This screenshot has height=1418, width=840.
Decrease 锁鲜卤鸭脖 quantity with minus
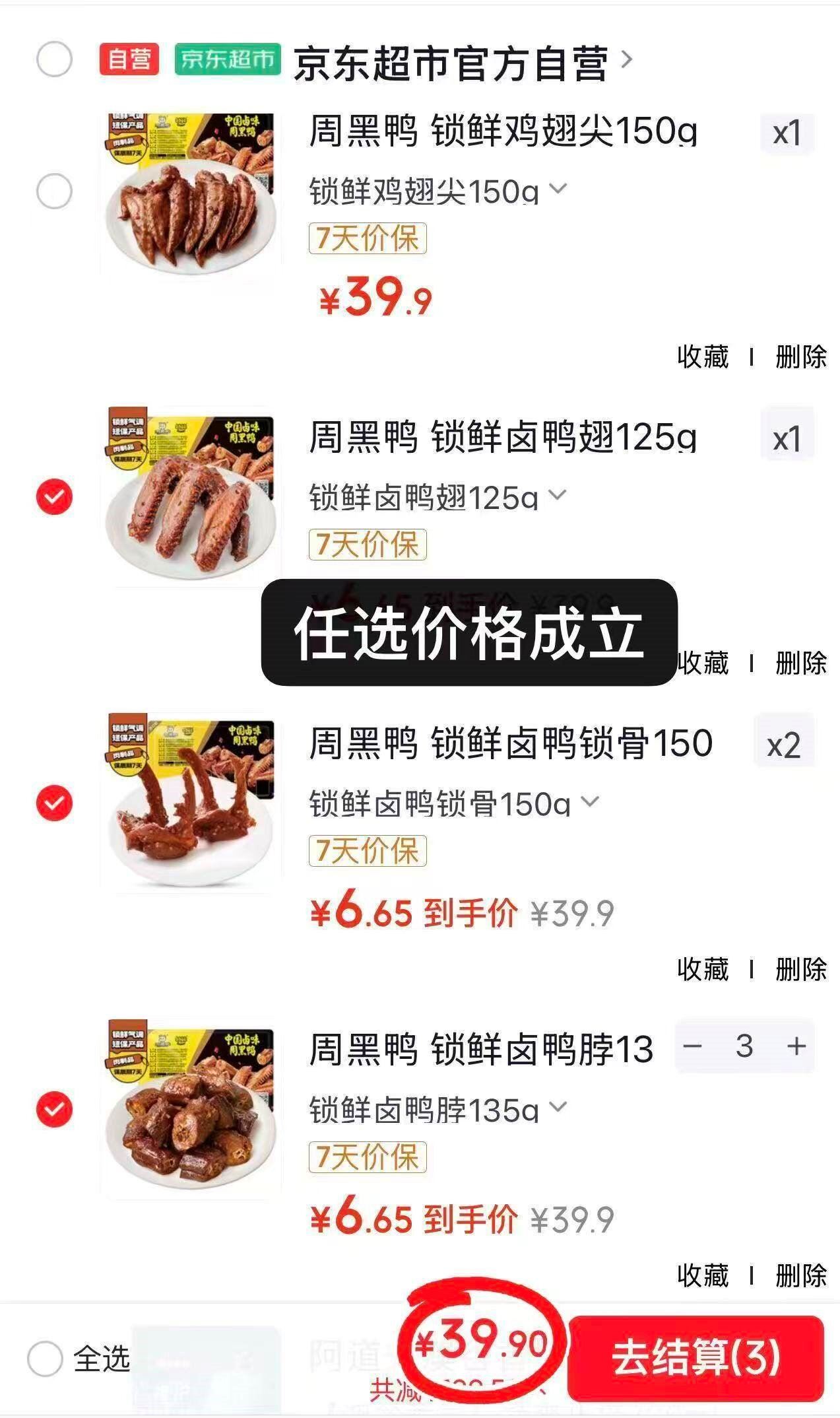click(692, 1046)
